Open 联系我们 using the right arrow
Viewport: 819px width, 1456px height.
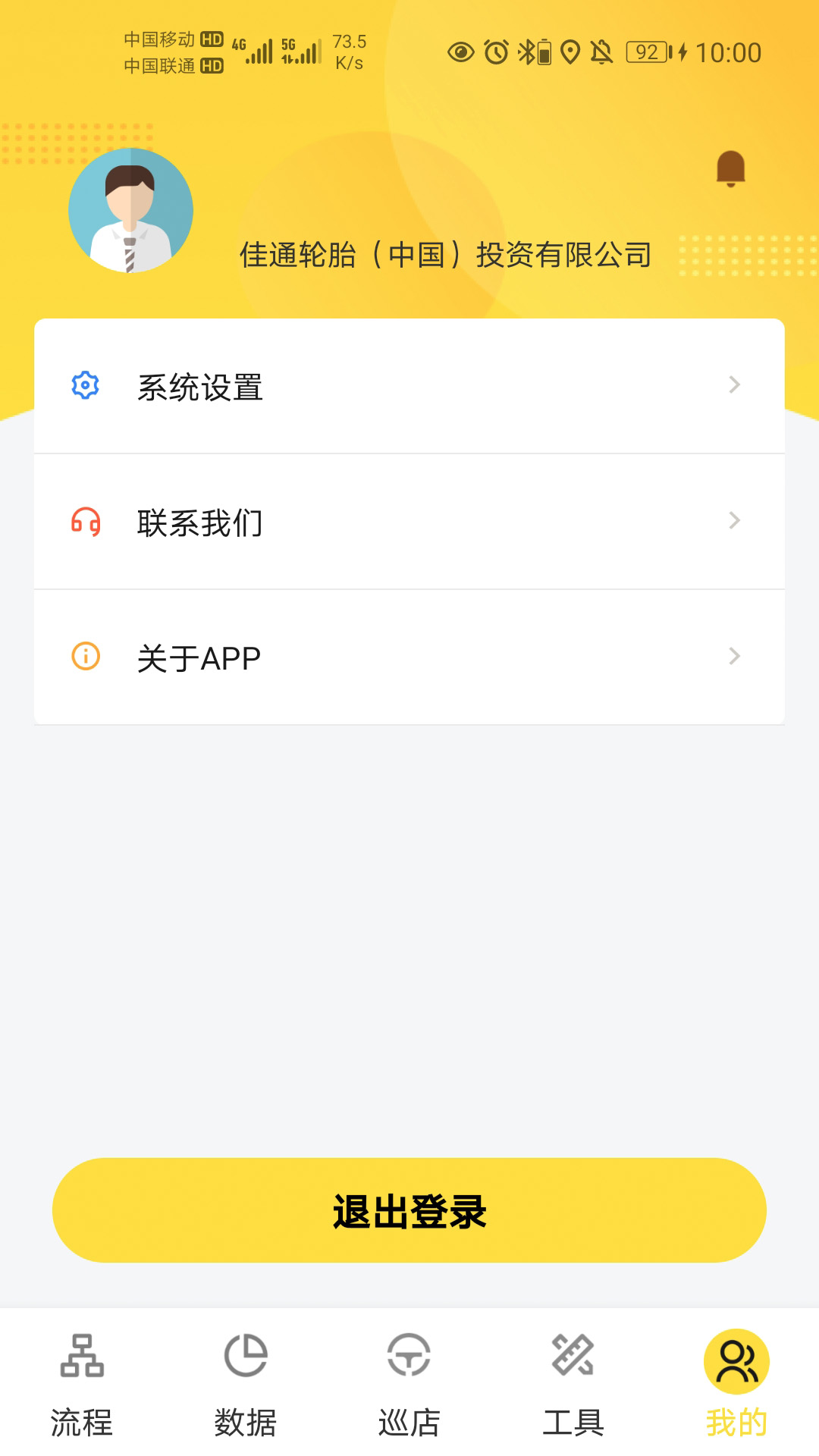pos(733,521)
